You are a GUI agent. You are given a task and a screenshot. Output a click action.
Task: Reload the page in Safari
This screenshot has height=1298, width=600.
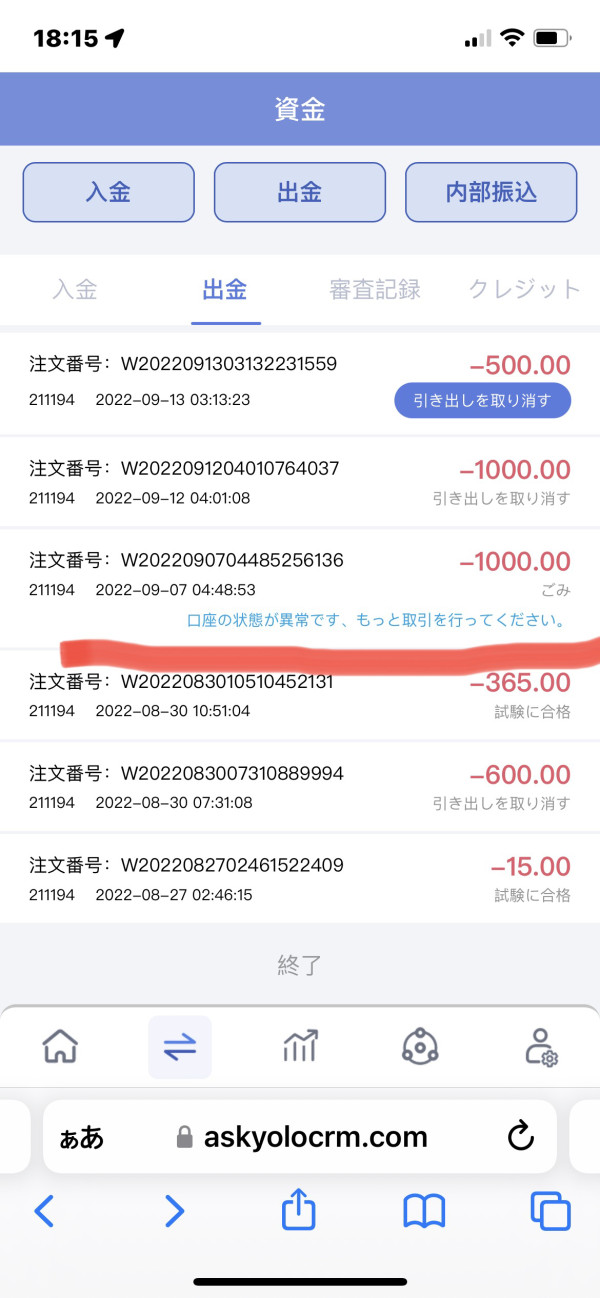pos(520,1136)
